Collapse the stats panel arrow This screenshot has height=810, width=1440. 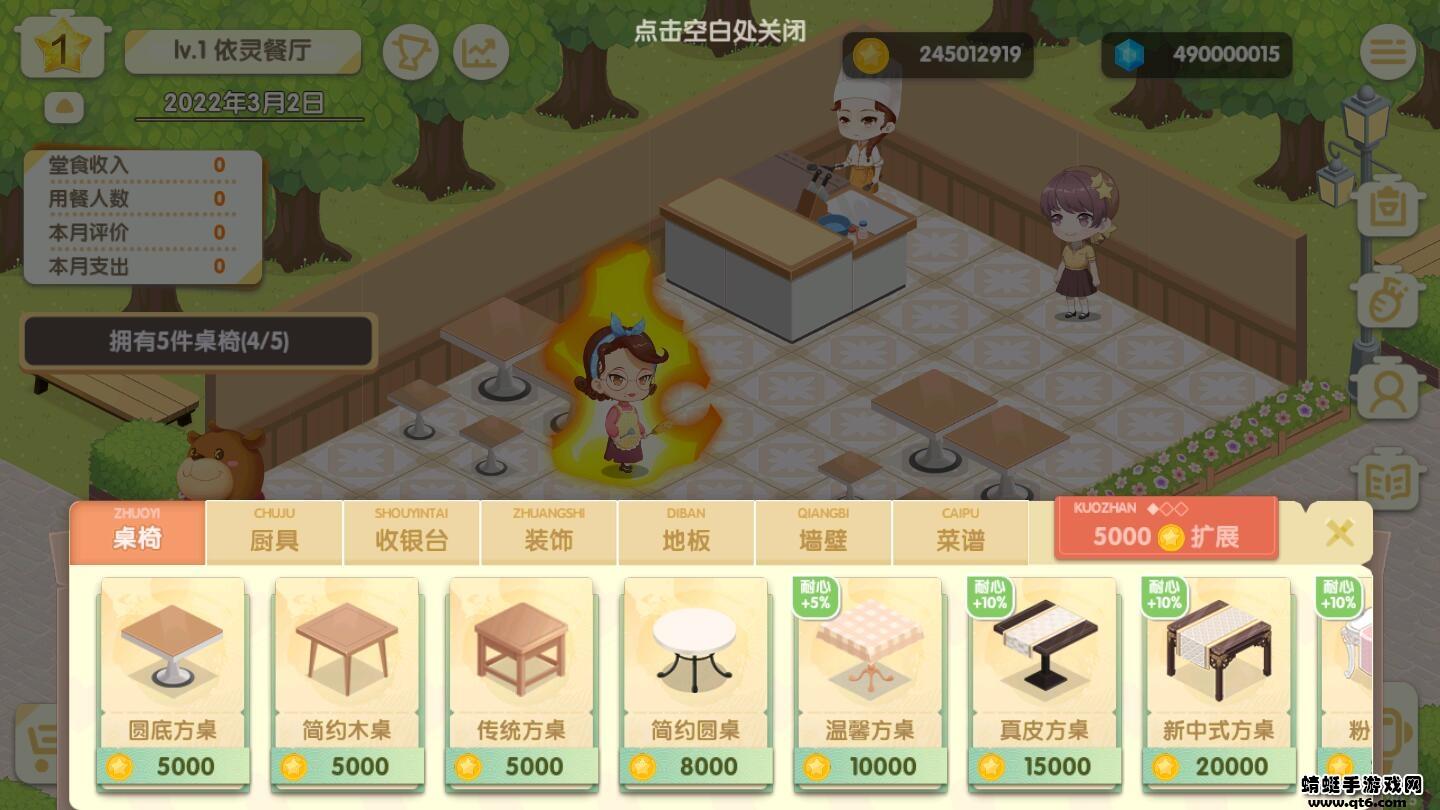[x=64, y=105]
